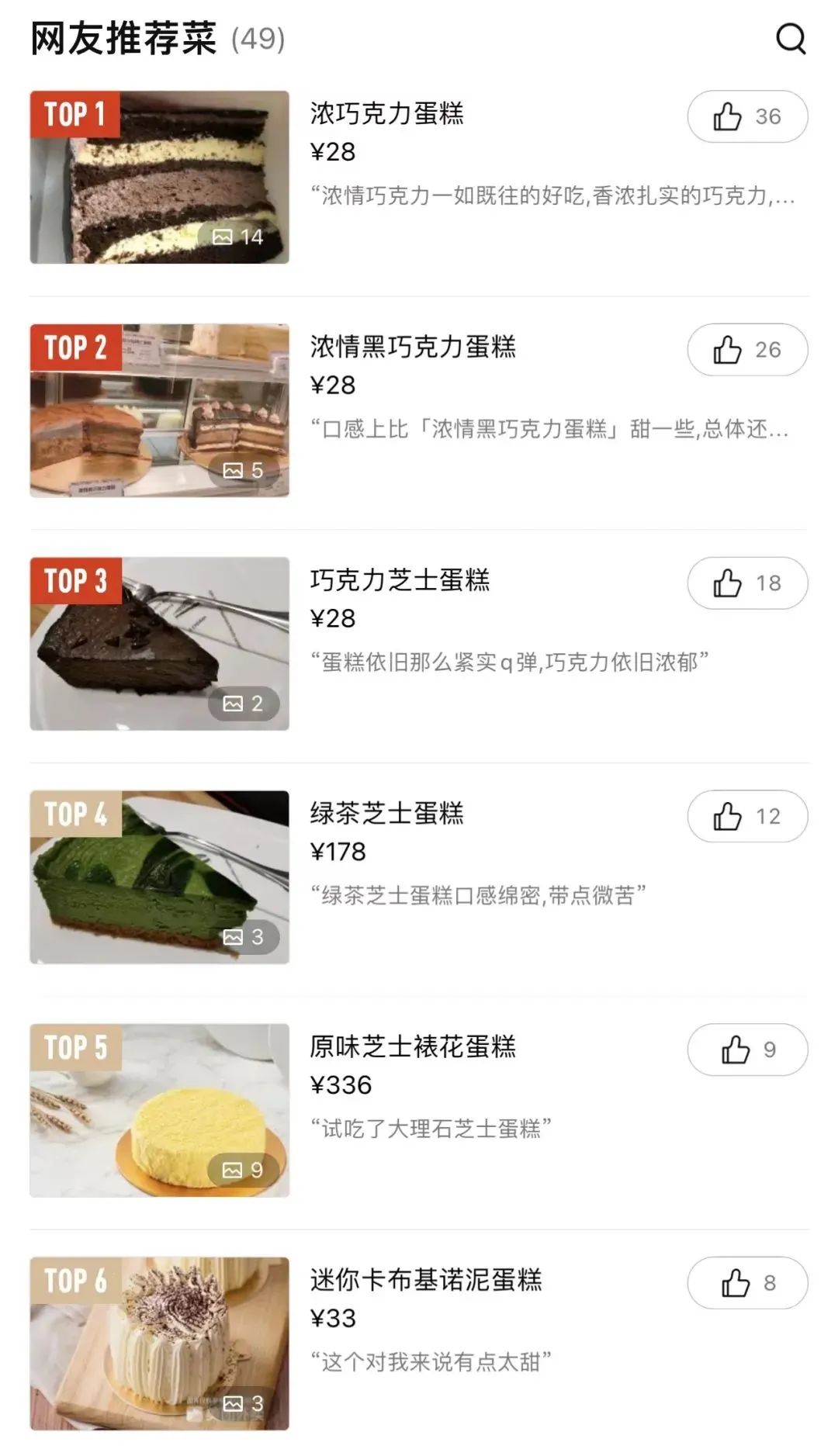Open the 9-photo gallery badge on TOP 5
Image resolution: width=838 pixels, height=1456 pixels.
242,1169
